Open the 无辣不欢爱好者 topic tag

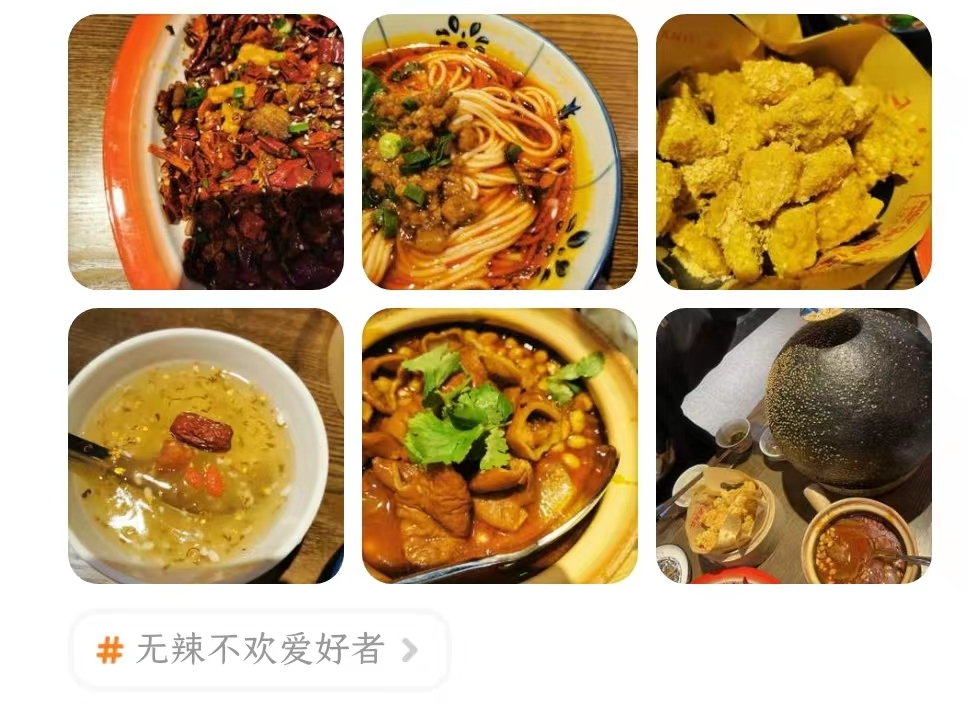(x=258, y=650)
